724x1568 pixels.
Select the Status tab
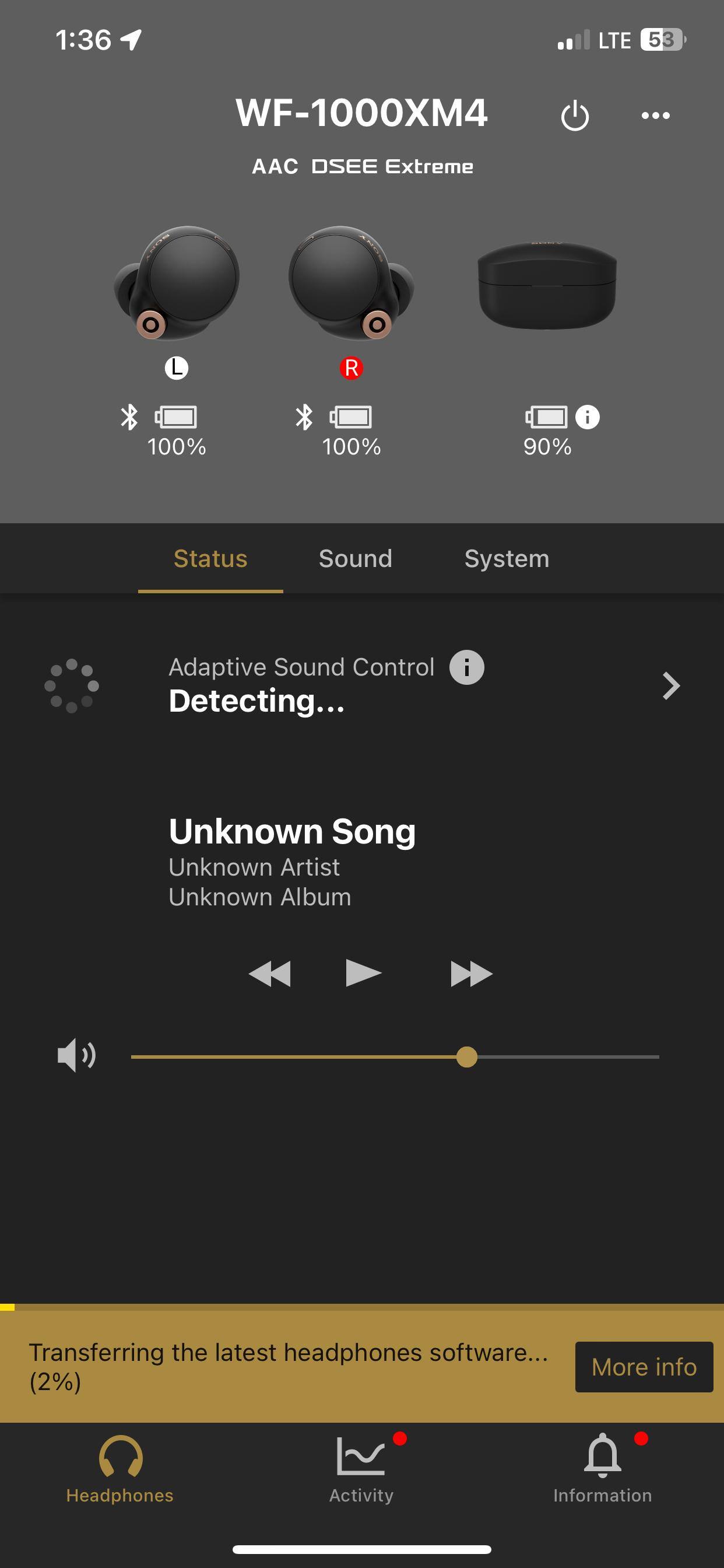pyautogui.click(x=210, y=558)
